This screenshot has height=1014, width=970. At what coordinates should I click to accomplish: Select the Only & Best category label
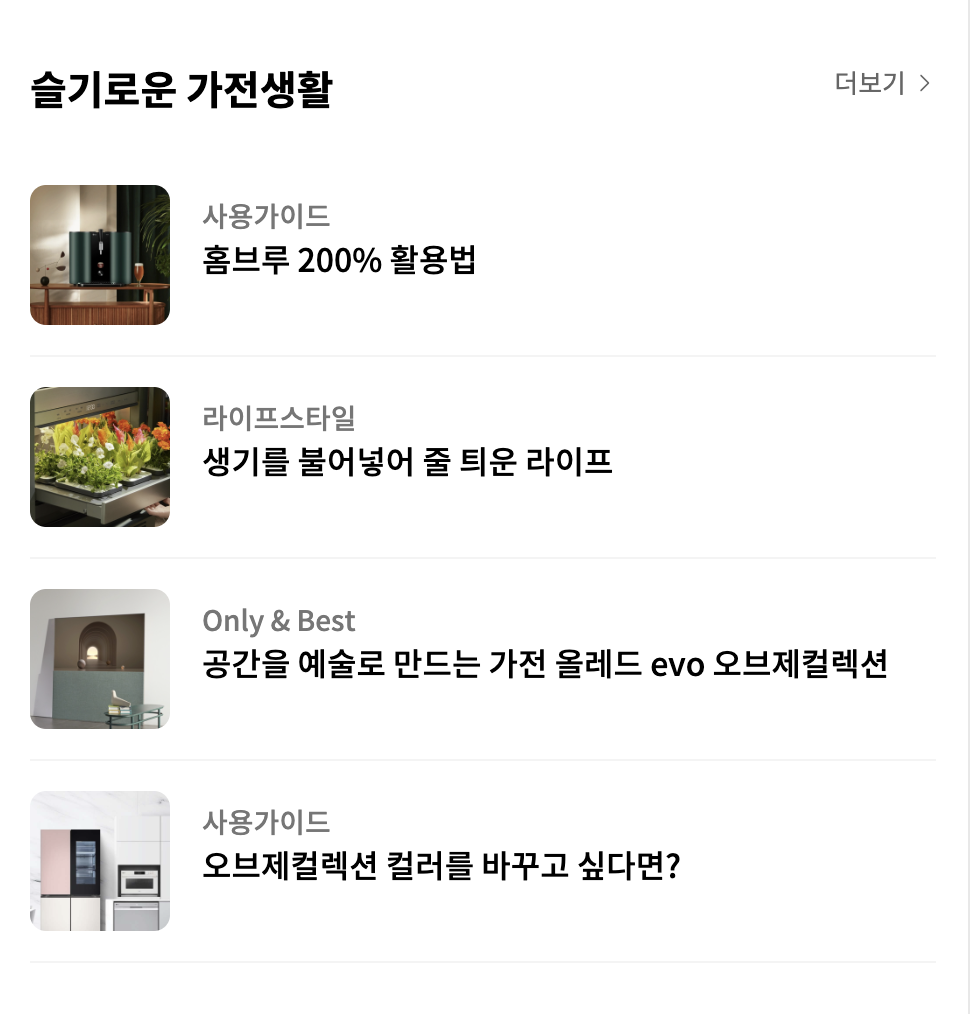278,621
